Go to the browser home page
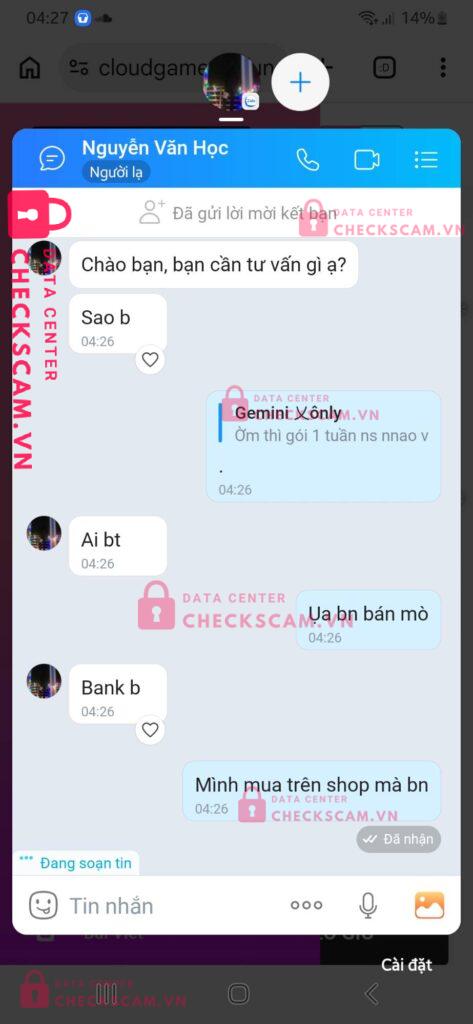This screenshot has height=1024, width=473. [x=29, y=67]
